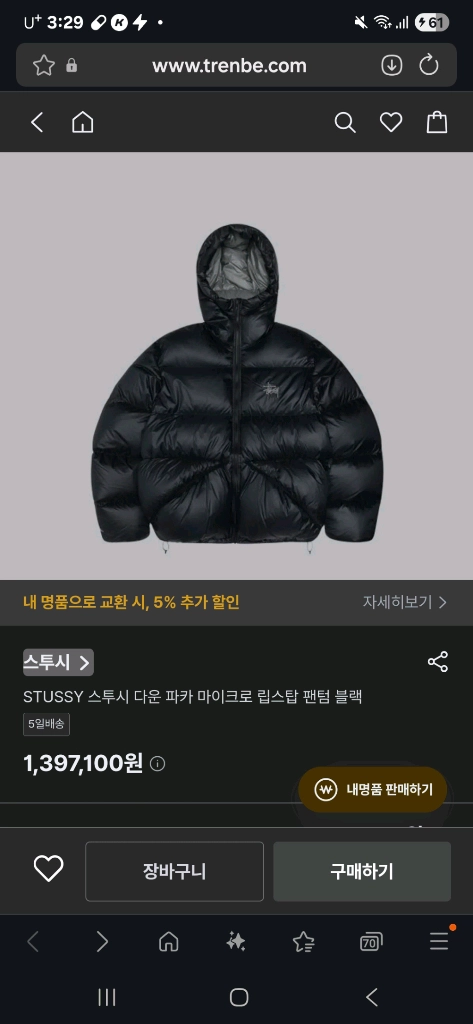The image size is (473, 1024).
Task: Tap the price info icon next to 1,397,100원
Action: click(157, 763)
